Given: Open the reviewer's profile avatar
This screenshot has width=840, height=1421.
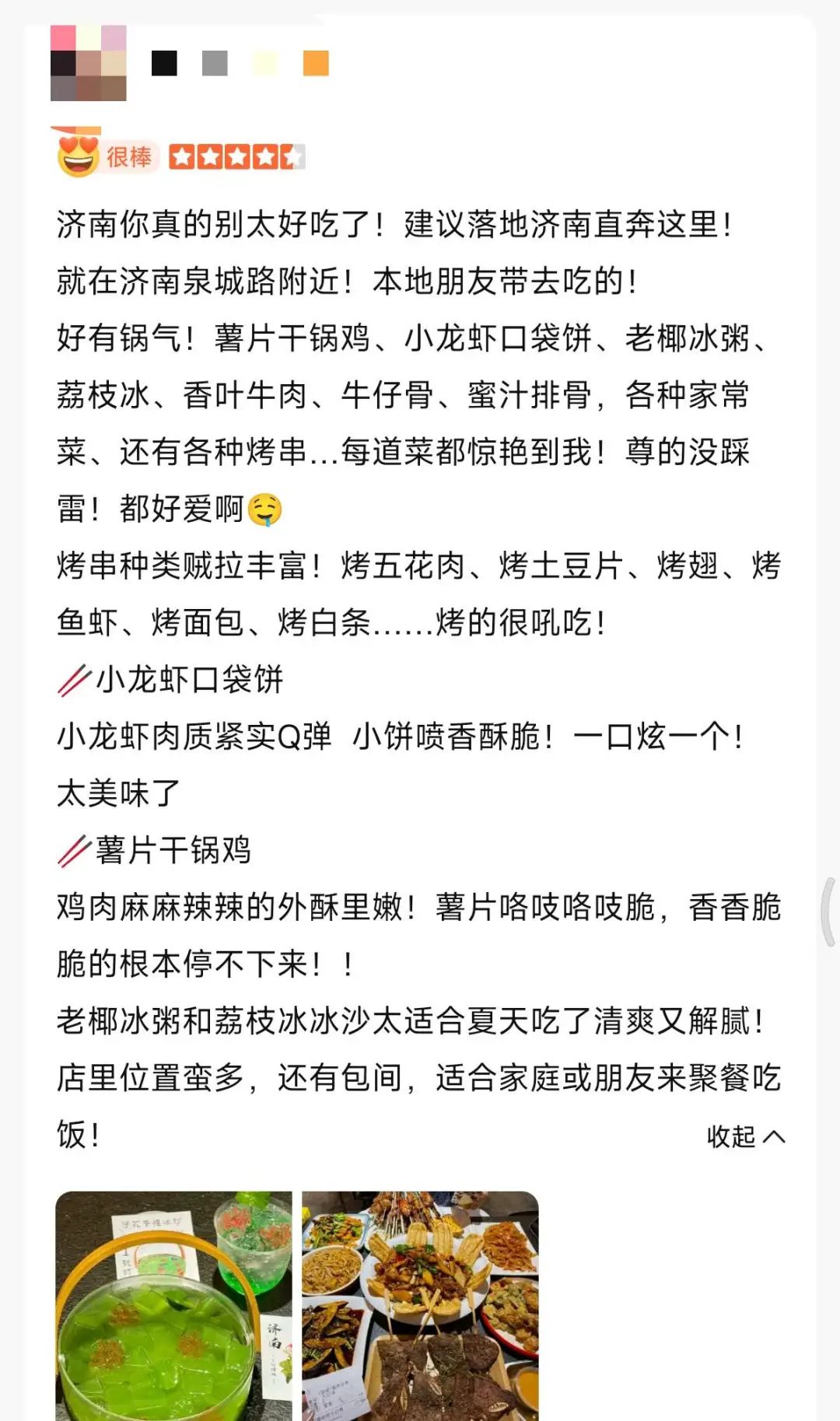Looking at the screenshot, I should (88, 63).
